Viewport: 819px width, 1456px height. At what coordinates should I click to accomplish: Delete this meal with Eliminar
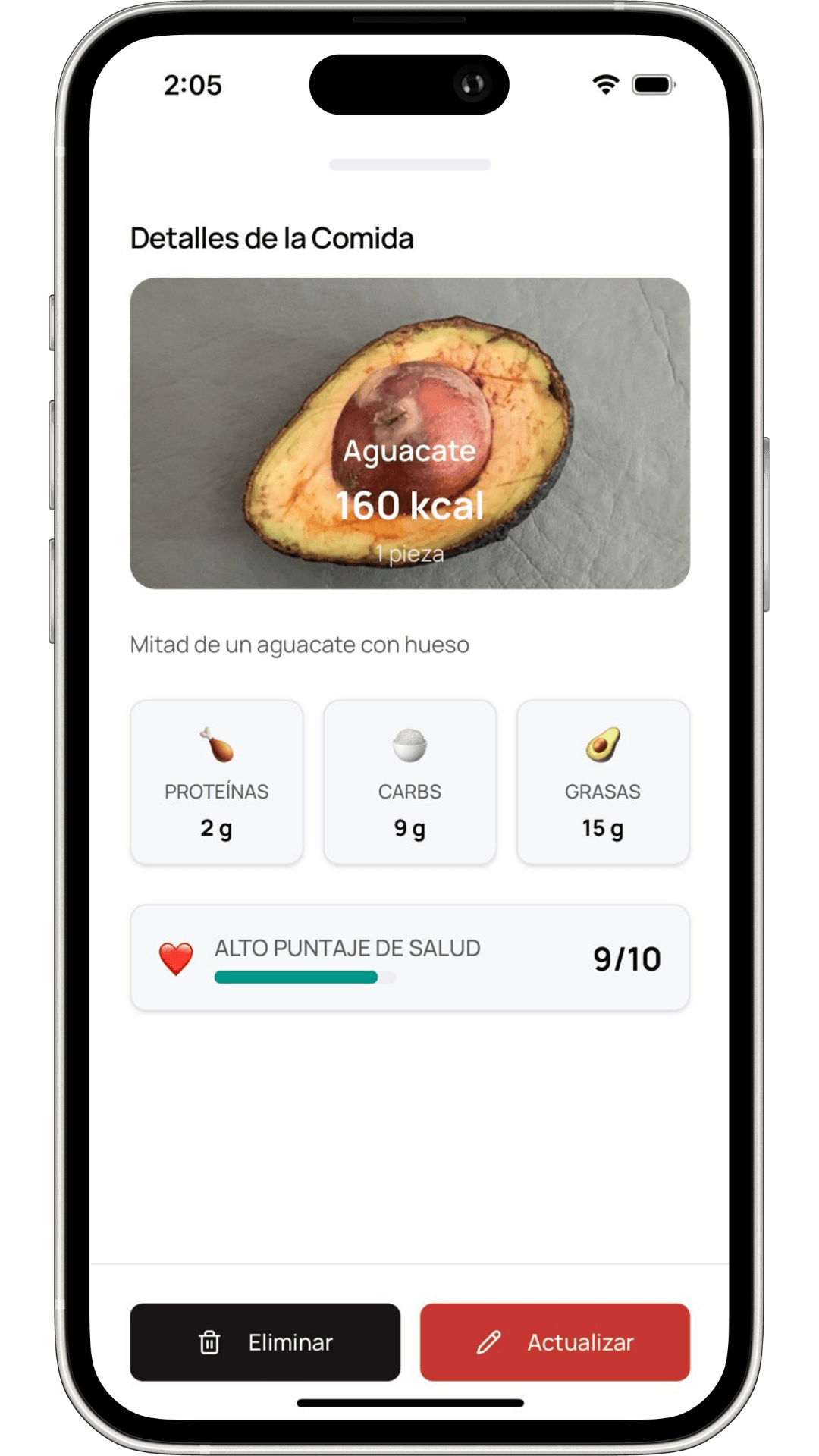click(x=265, y=1341)
